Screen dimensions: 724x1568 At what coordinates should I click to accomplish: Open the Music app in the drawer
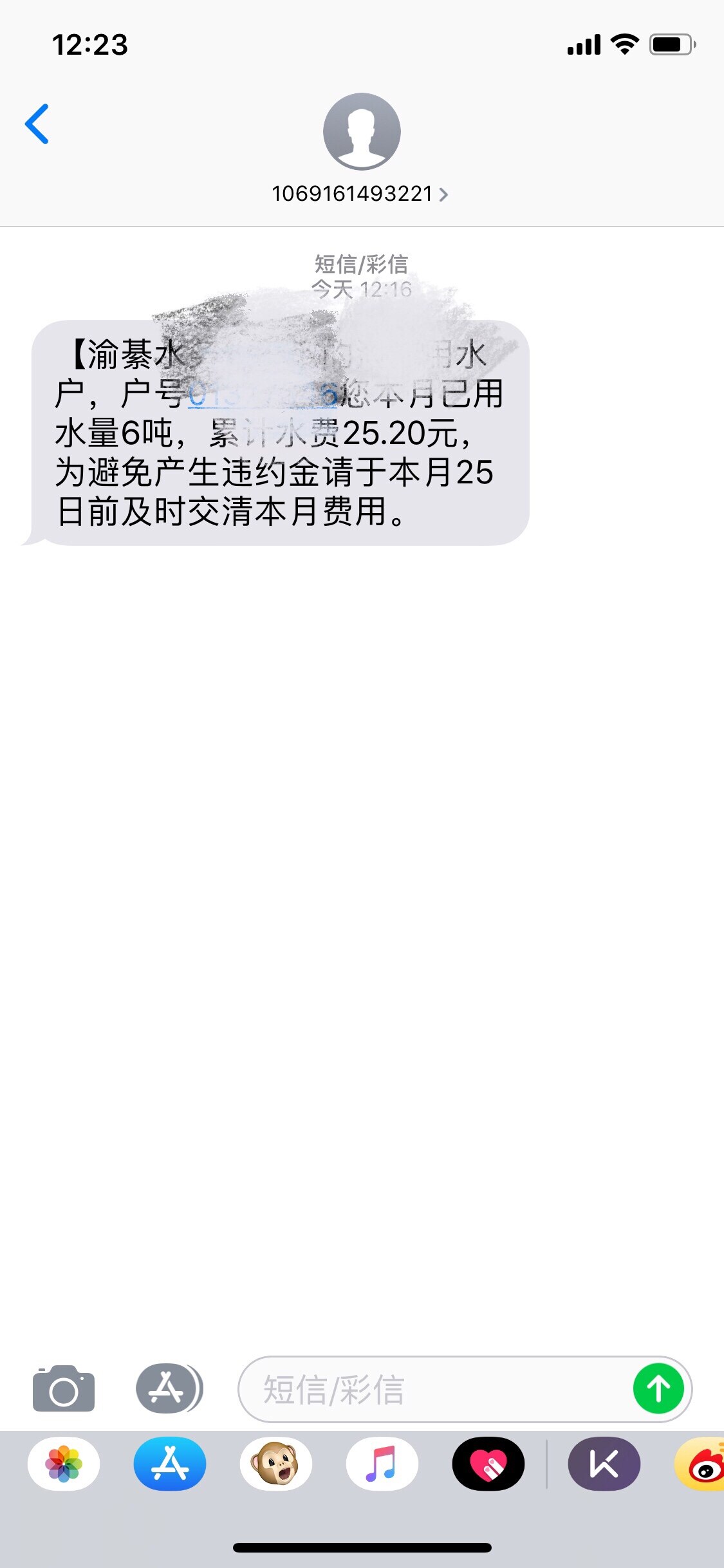coord(382,1464)
